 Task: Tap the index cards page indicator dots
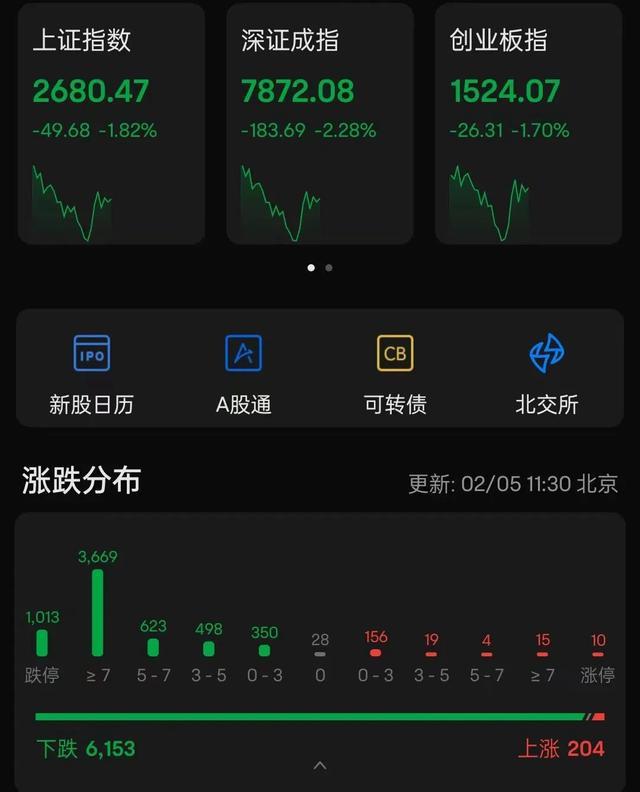pos(320,268)
